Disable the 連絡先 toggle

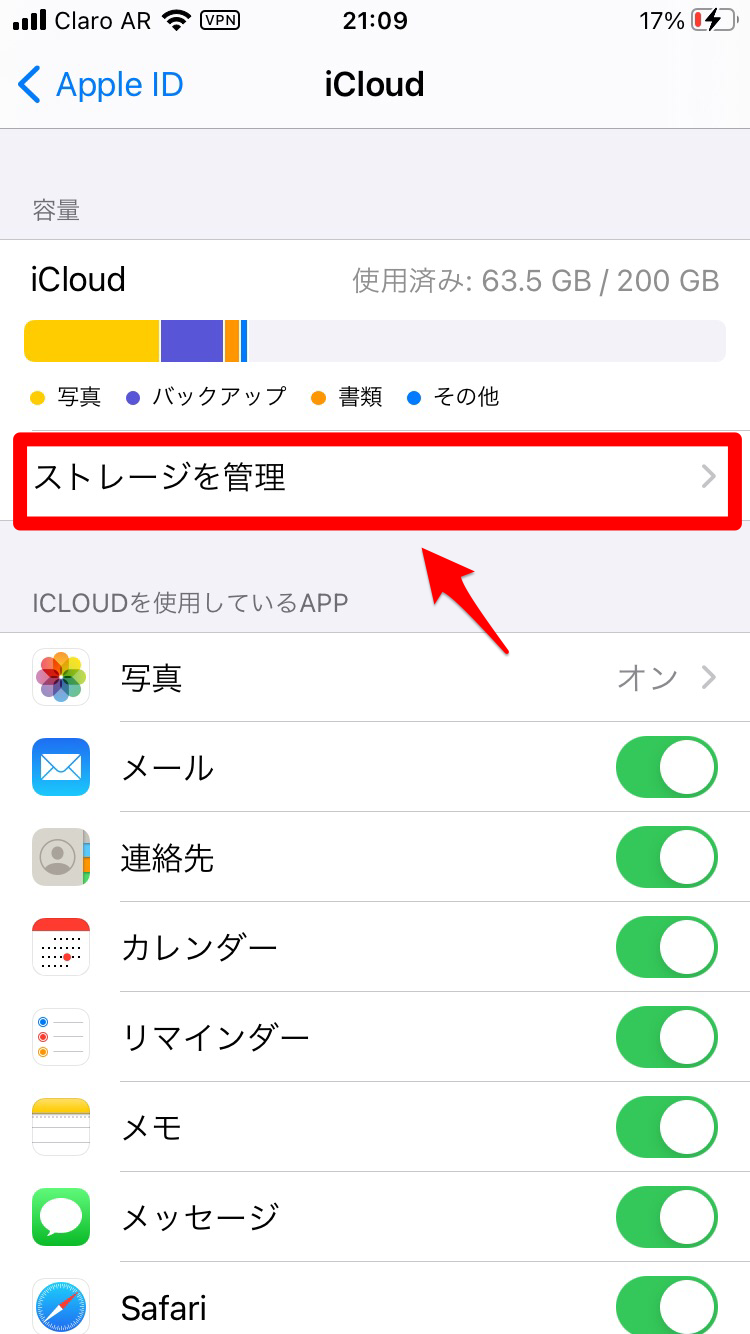click(x=666, y=858)
